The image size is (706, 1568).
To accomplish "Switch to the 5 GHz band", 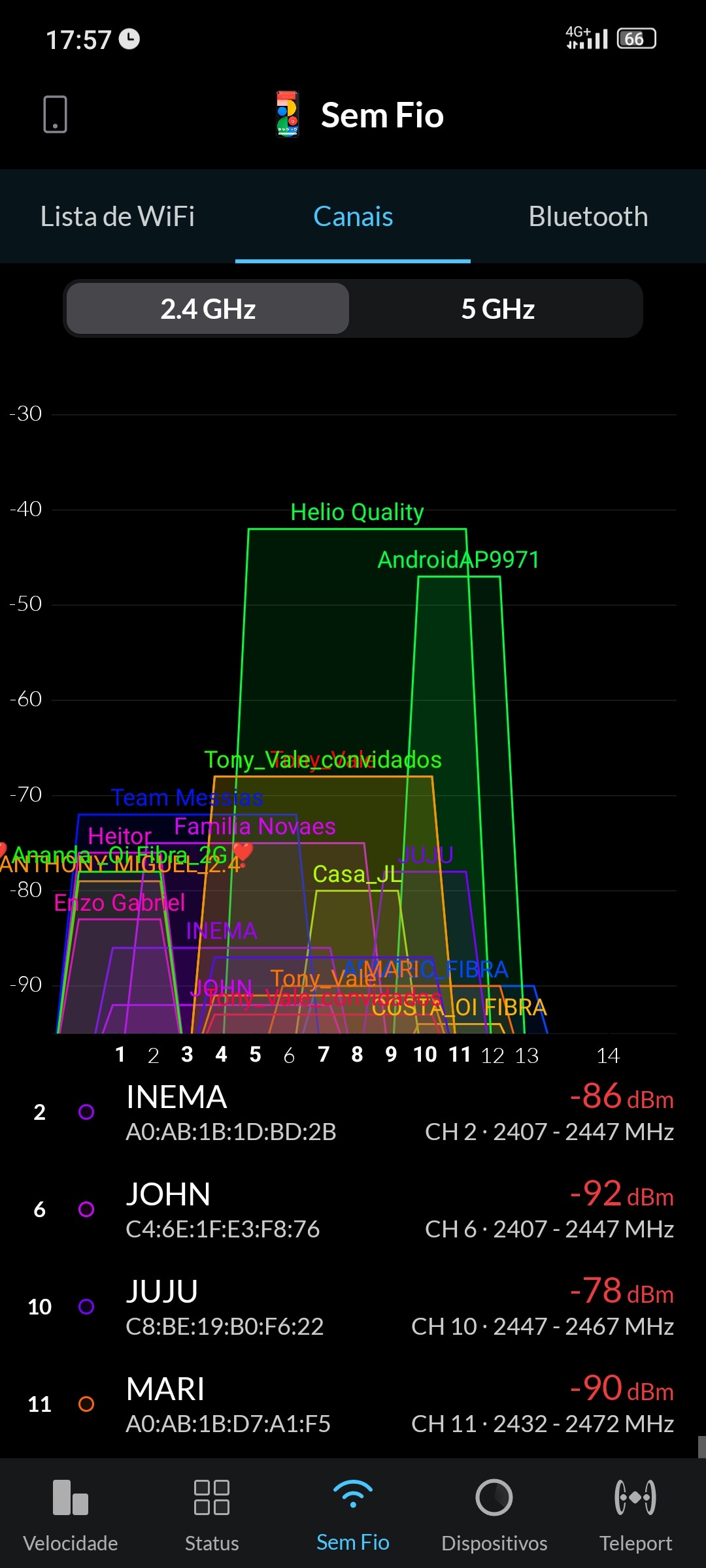I will (497, 309).
